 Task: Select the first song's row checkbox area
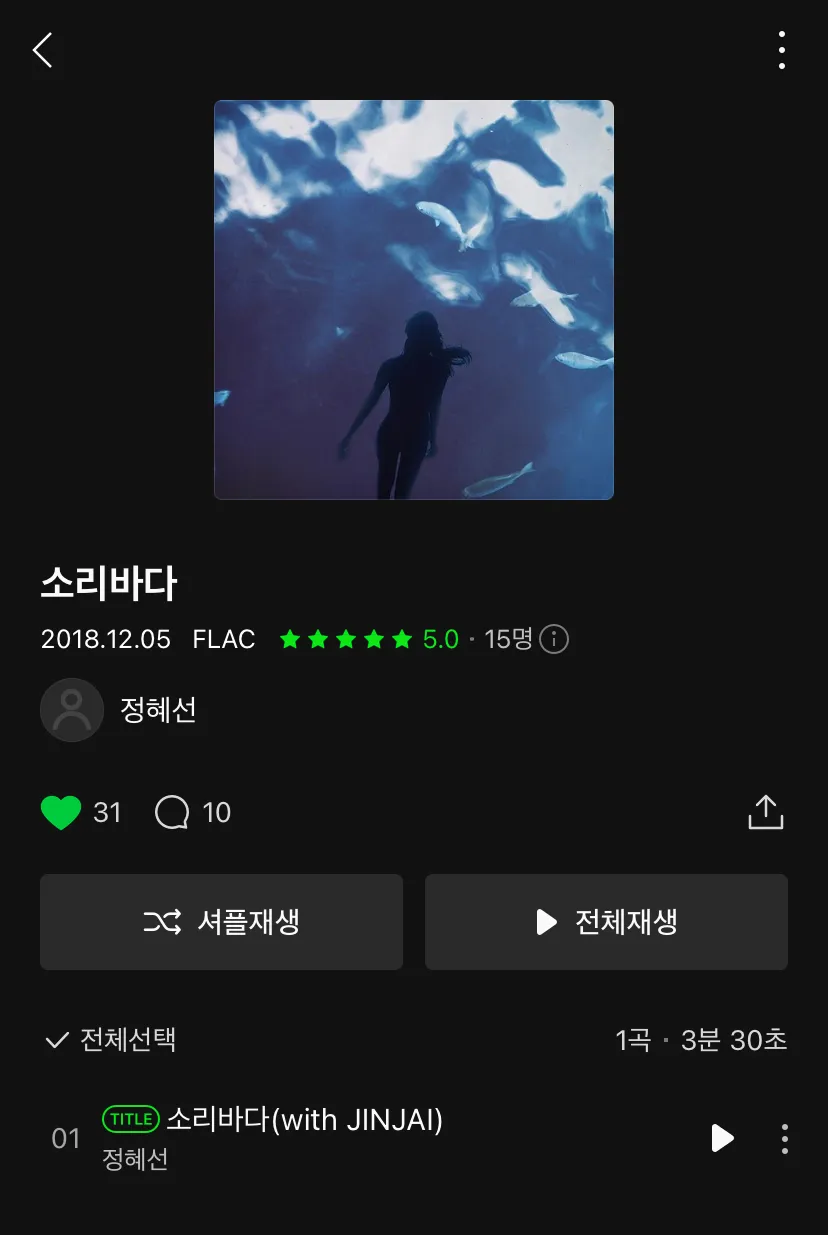[66, 1138]
